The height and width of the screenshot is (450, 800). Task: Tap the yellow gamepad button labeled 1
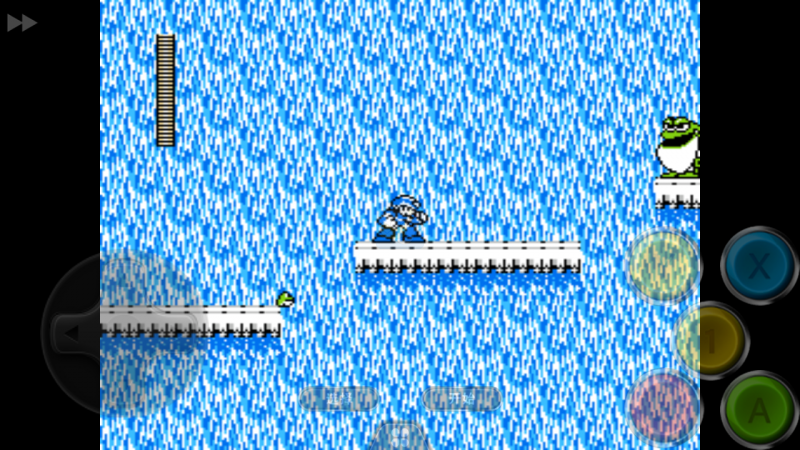[711, 340]
